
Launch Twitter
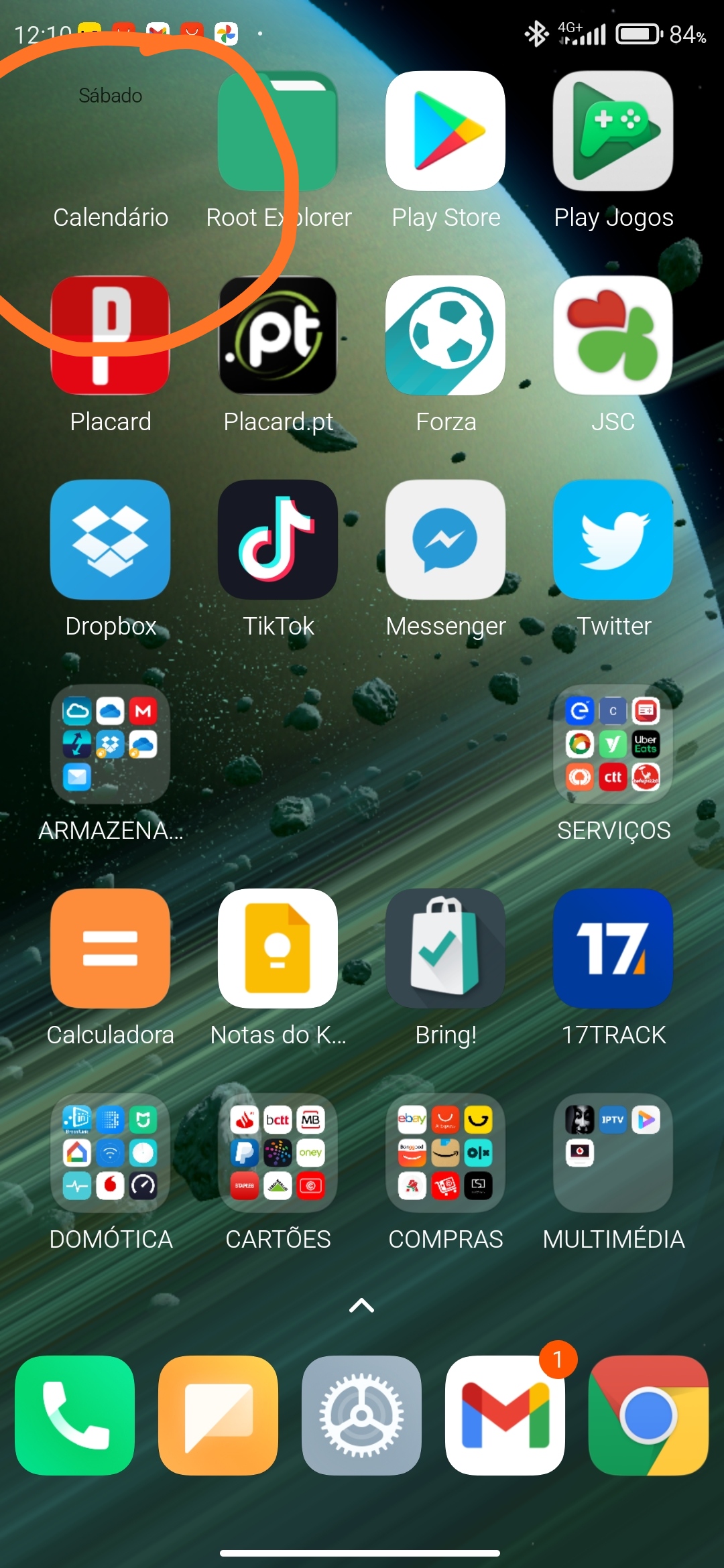point(613,539)
